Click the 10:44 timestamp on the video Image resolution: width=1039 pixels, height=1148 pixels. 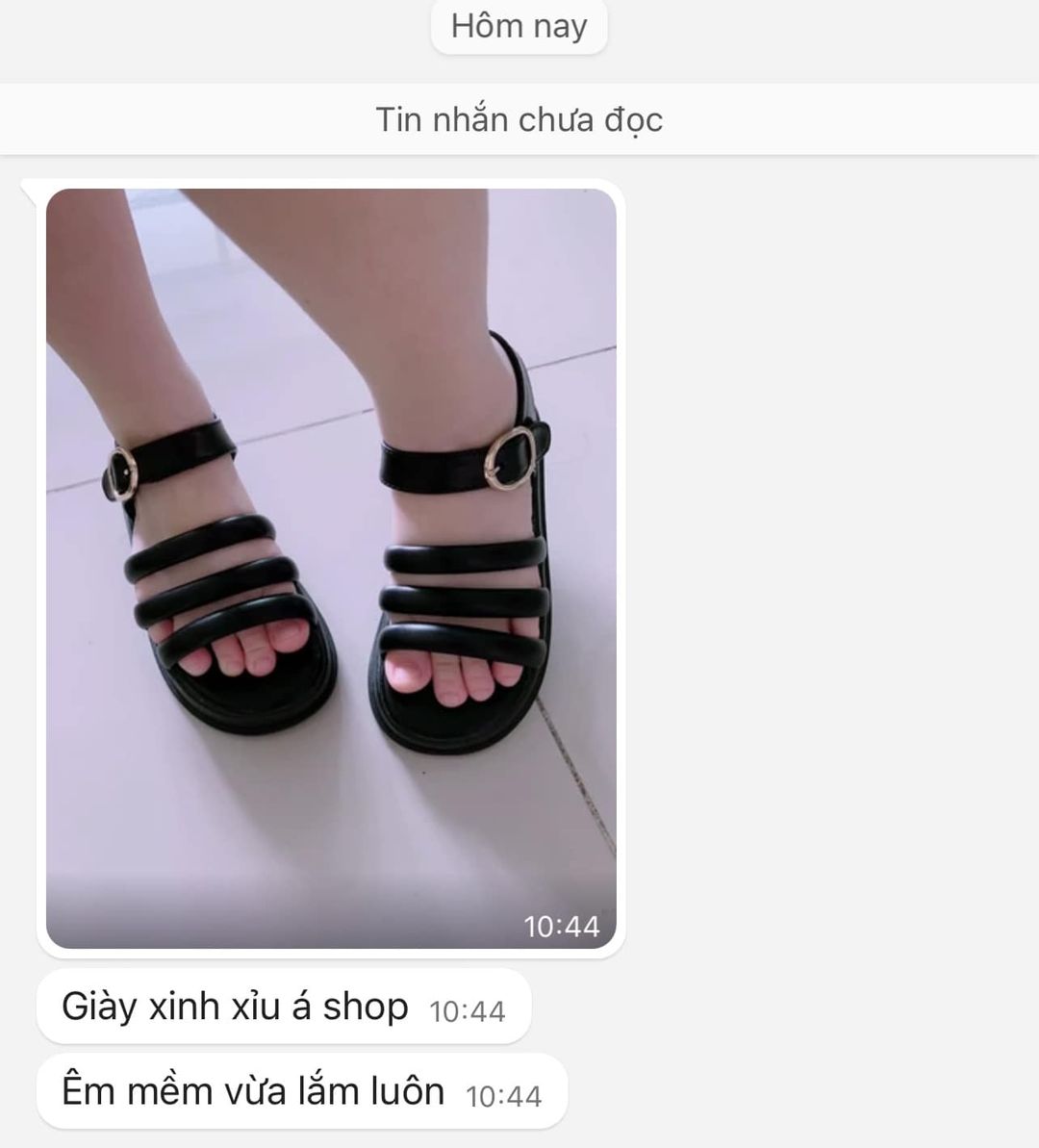click(561, 926)
